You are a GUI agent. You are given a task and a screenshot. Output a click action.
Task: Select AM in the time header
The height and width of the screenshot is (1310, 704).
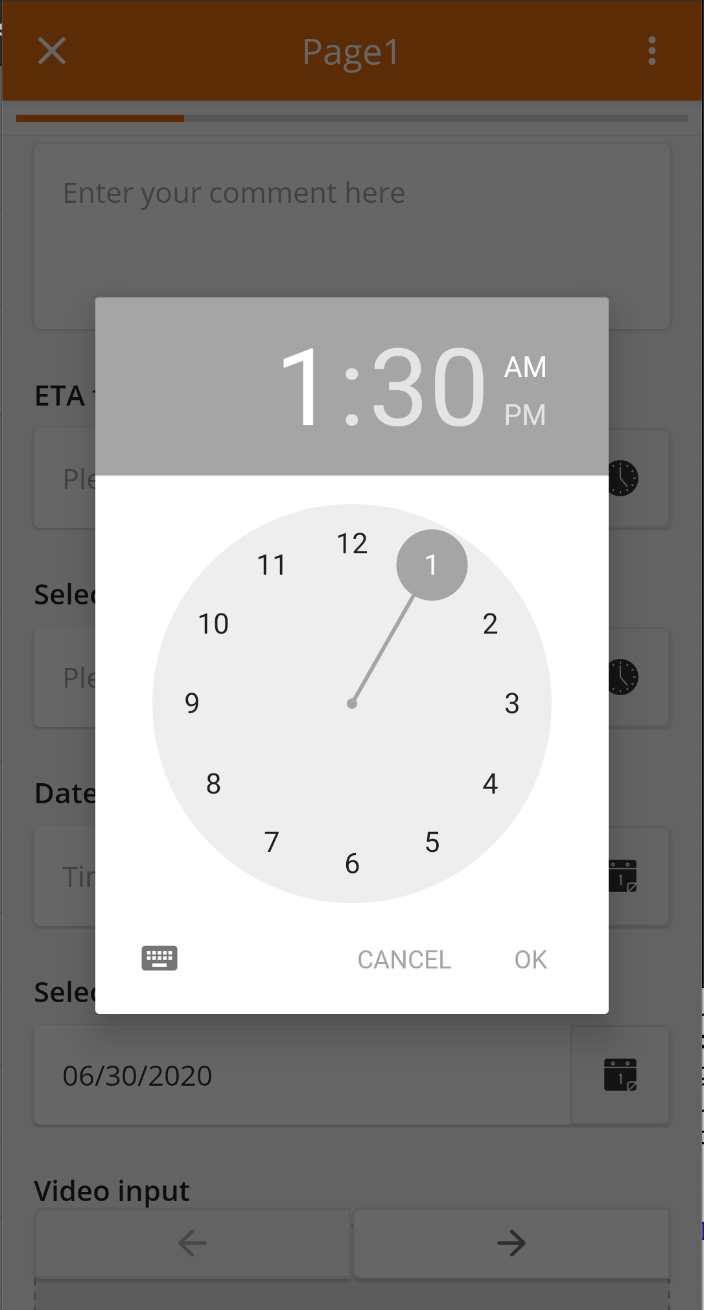[x=525, y=367]
